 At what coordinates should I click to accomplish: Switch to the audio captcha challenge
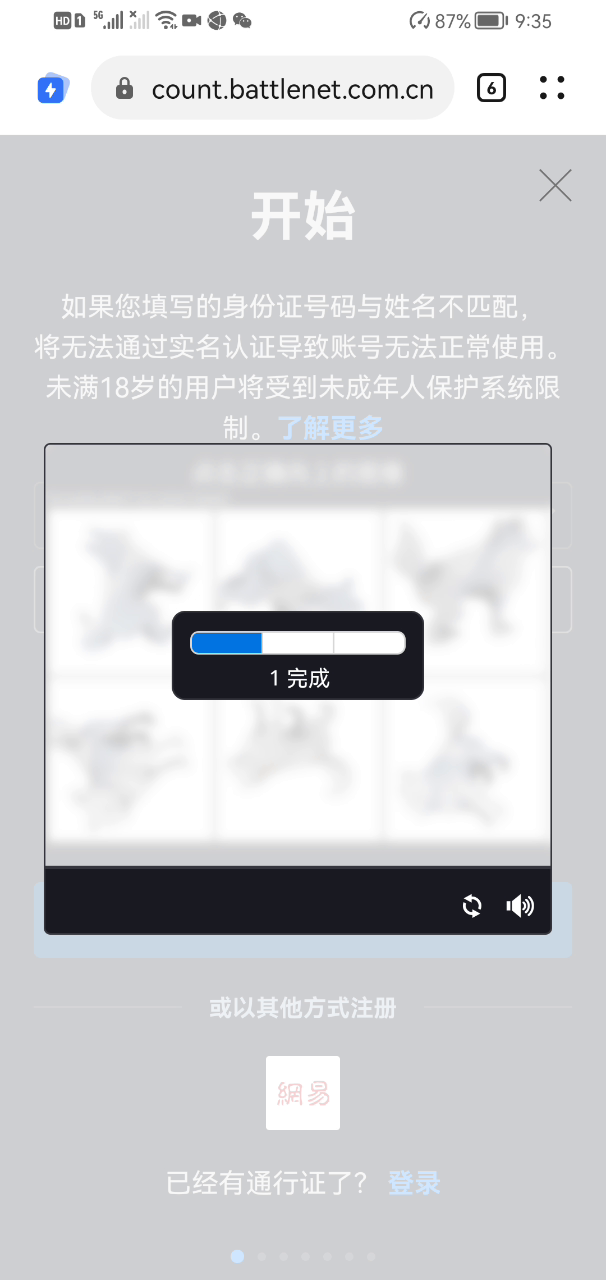click(x=520, y=906)
